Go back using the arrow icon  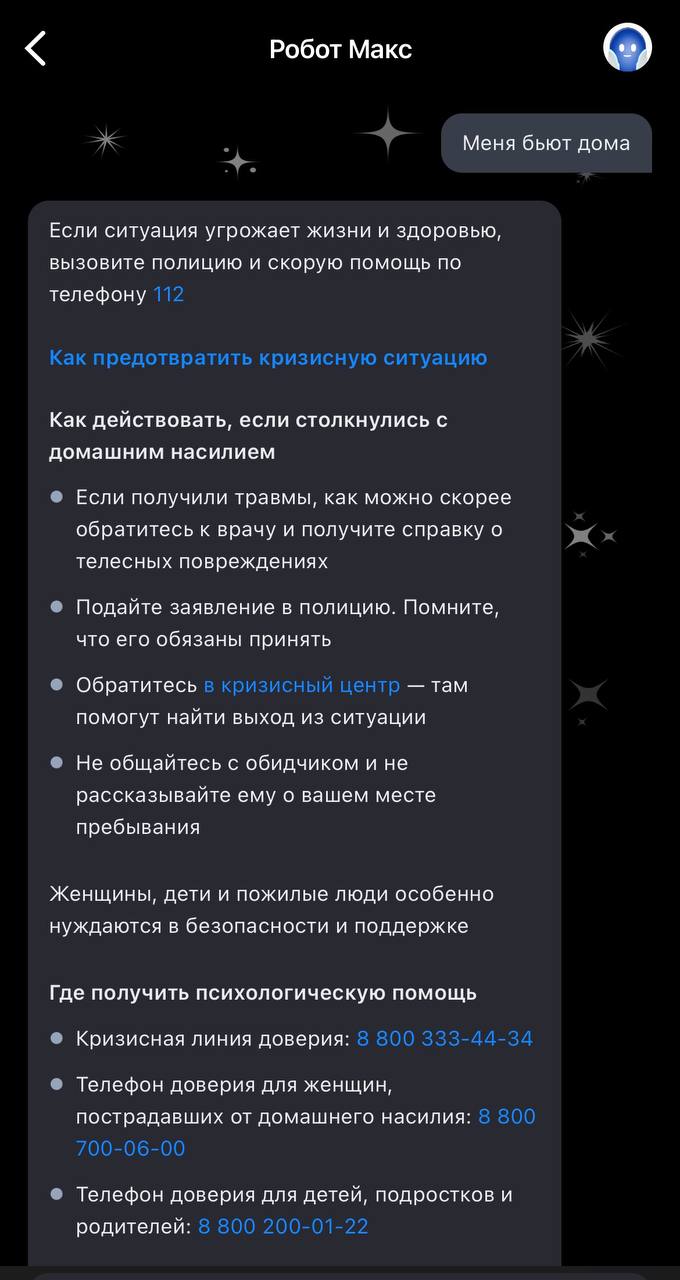pyautogui.click(x=36, y=48)
